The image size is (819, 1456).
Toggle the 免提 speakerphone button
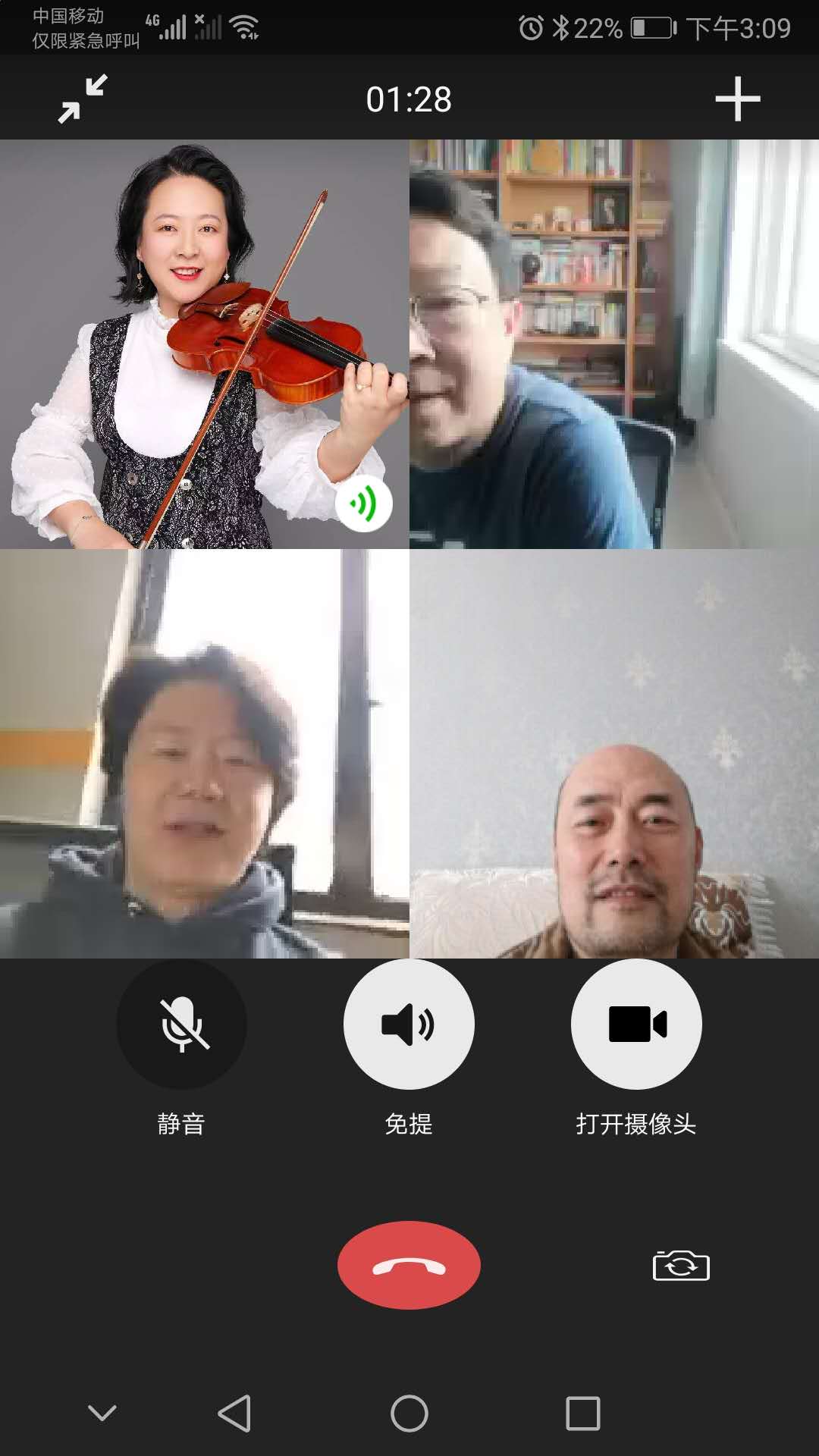pos(409,1024)
